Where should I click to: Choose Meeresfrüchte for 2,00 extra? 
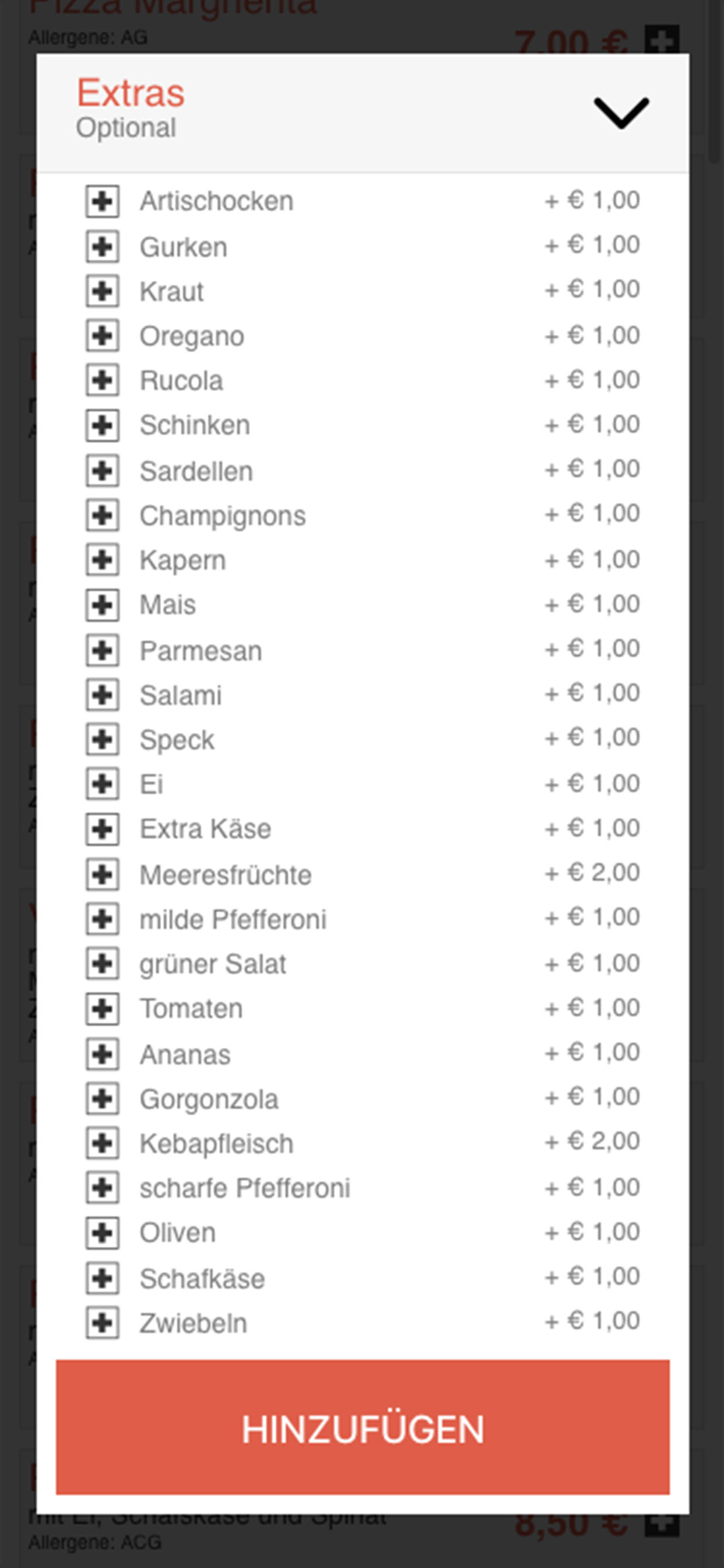[102, 874]
